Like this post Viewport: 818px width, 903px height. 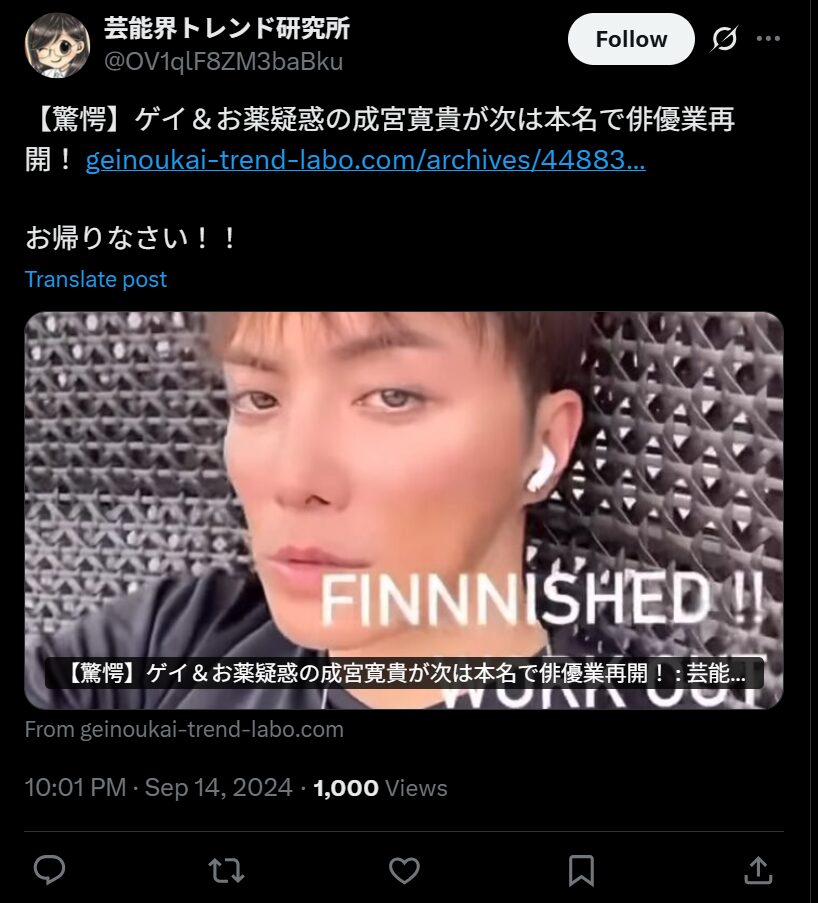(x=404, y=870)
